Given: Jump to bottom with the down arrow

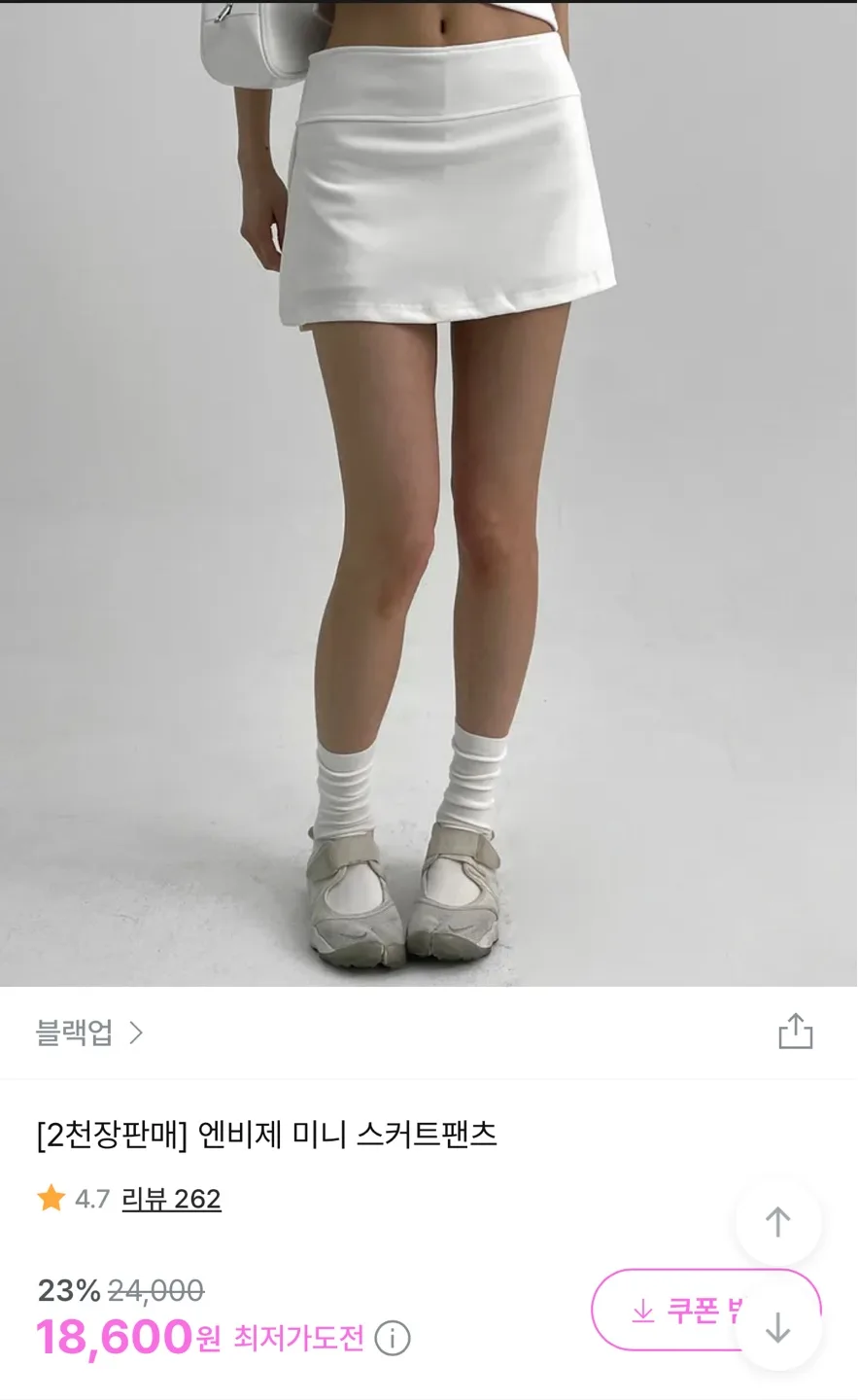Looking at the screenshot, I should pos(777,1327).
